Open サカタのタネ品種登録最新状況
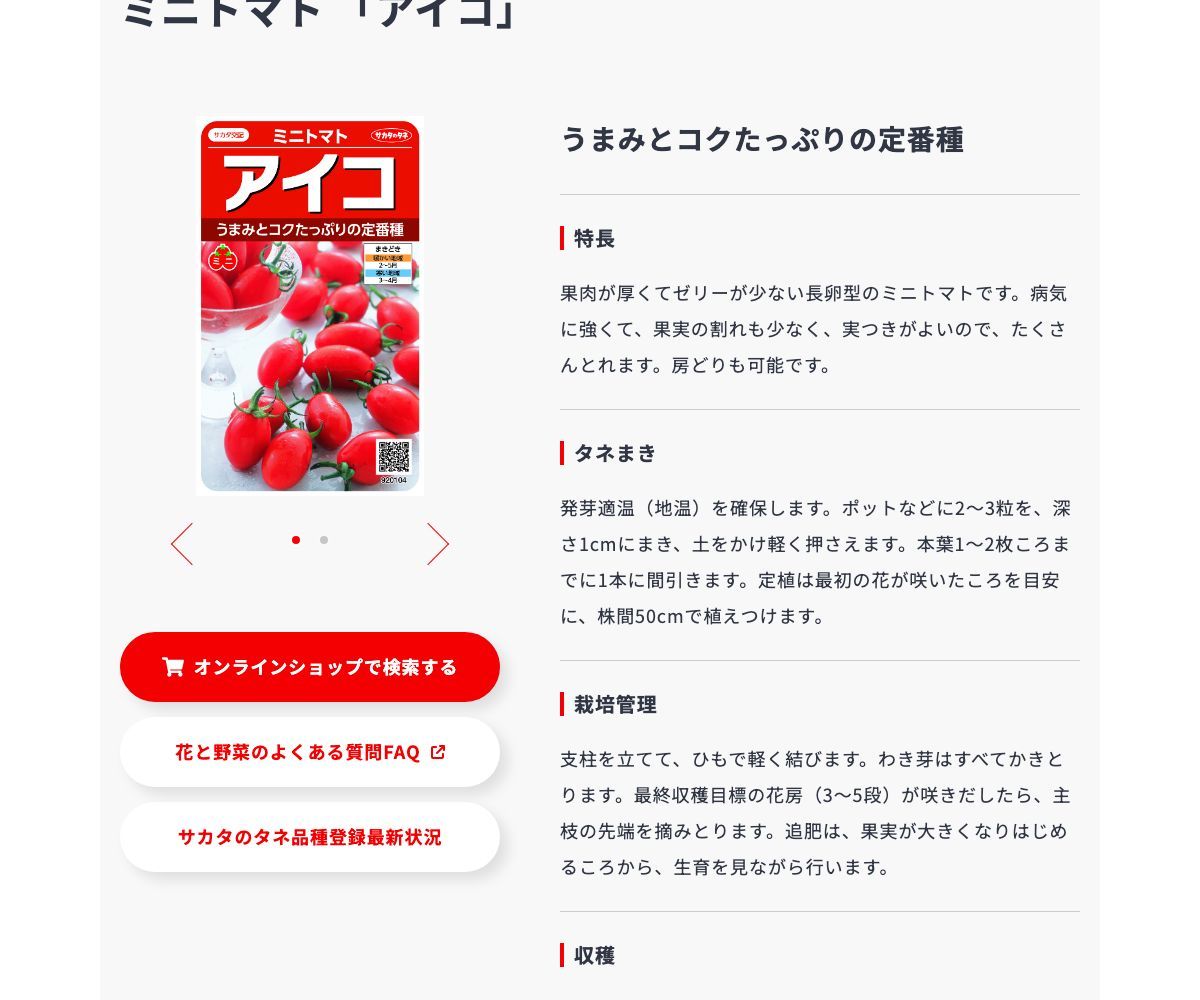The height and width of the screenshot is (1000, 1200). (310, 837)
